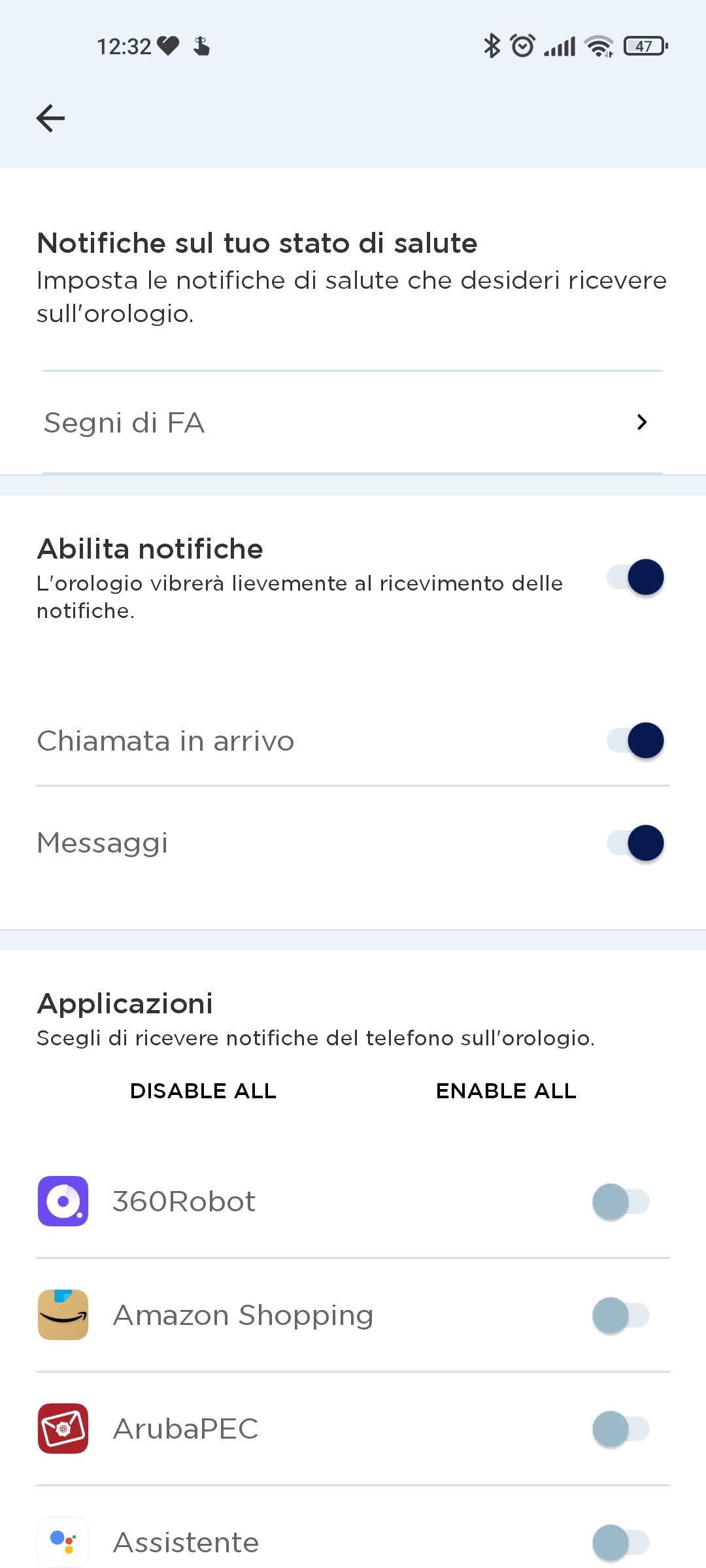This screenshot has width=706, height=1568.
Task: Select ENABLE ALL for applications
Action: click(506, 1091)
